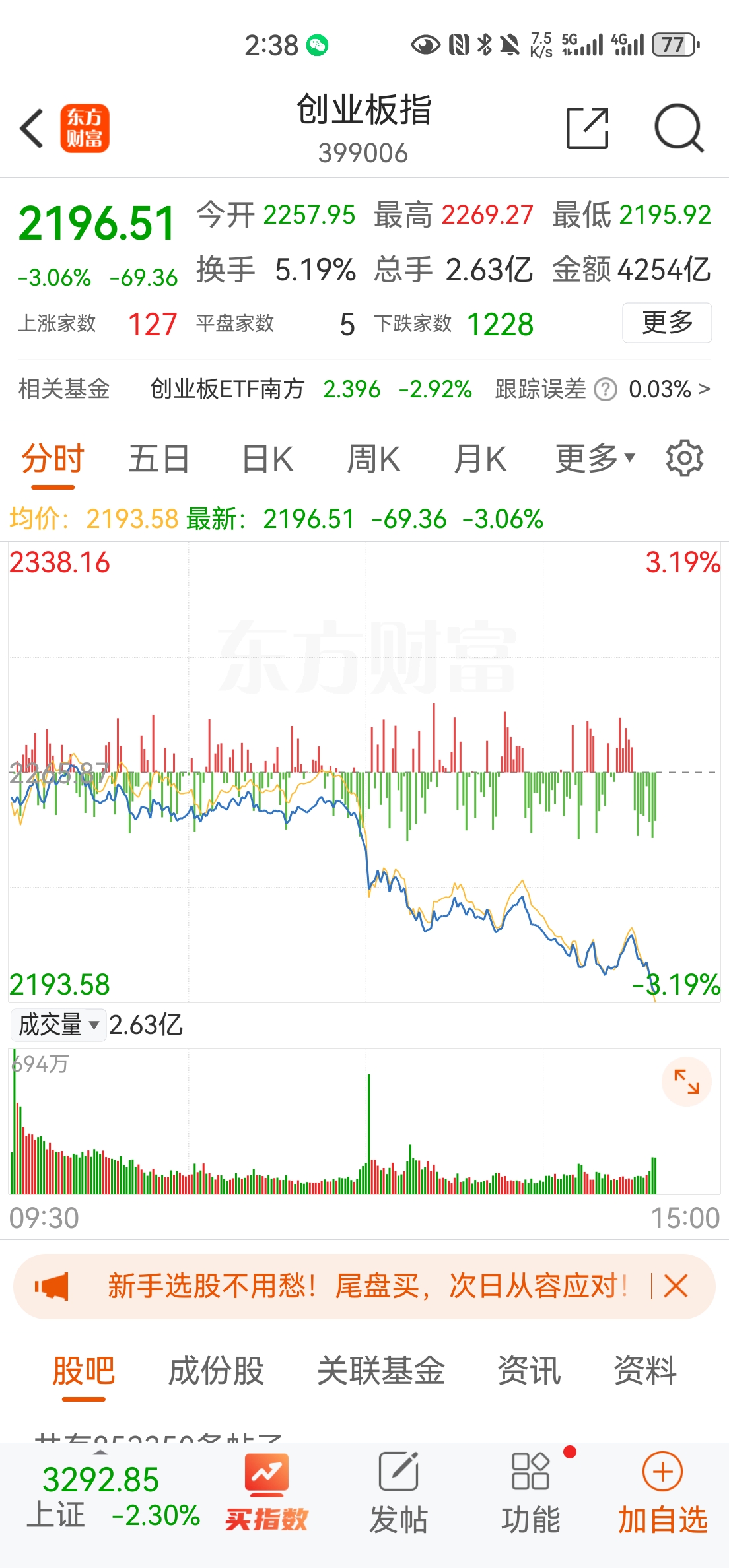The width and height of the screenshot is (729, 1568).
Task: Open the related fund 创业板ETF南方
Action: 227,389
